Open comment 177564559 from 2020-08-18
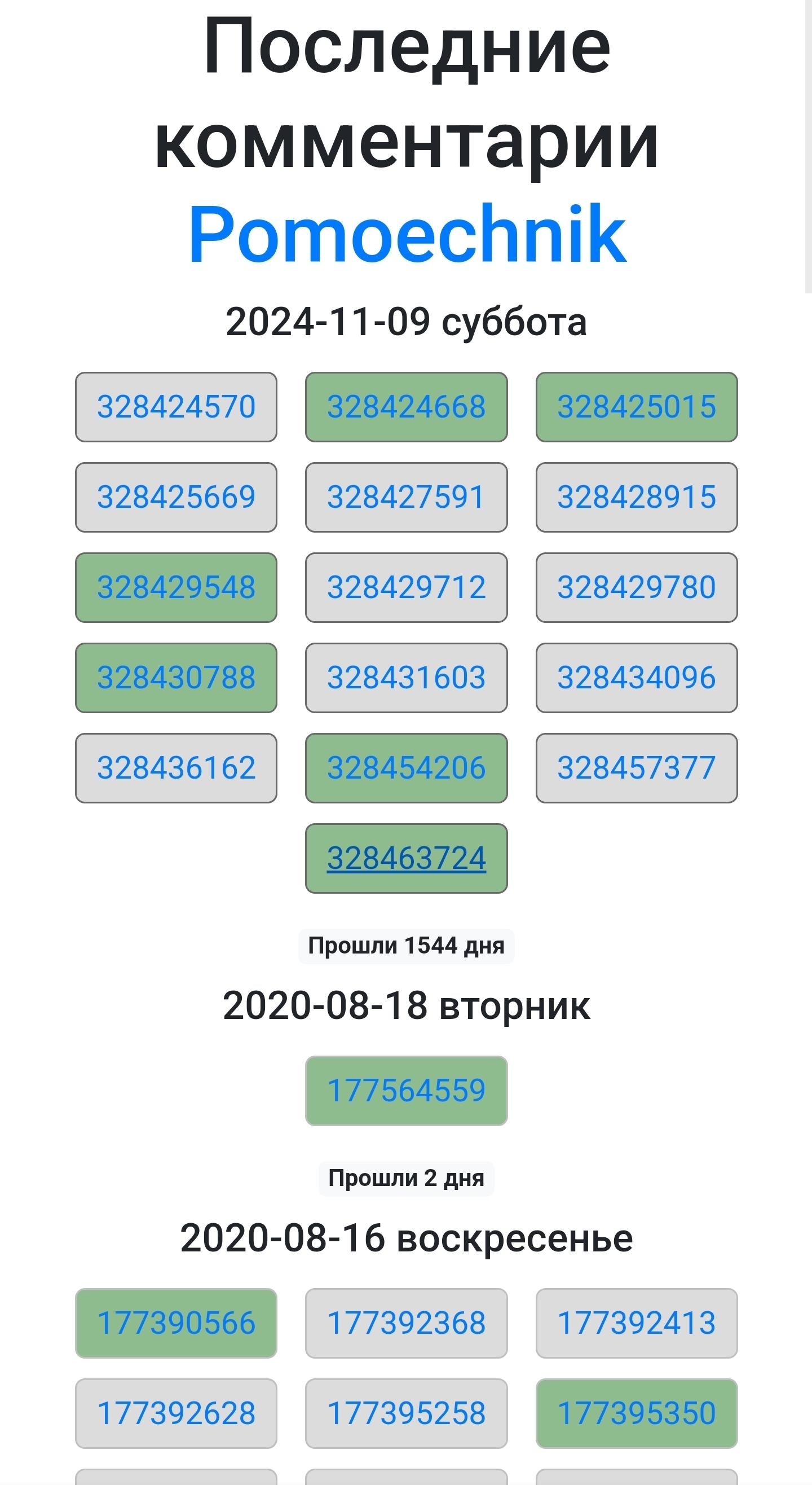Image resolution: width=812 pixels, height=1485 pixels. tap(407, 1090)
